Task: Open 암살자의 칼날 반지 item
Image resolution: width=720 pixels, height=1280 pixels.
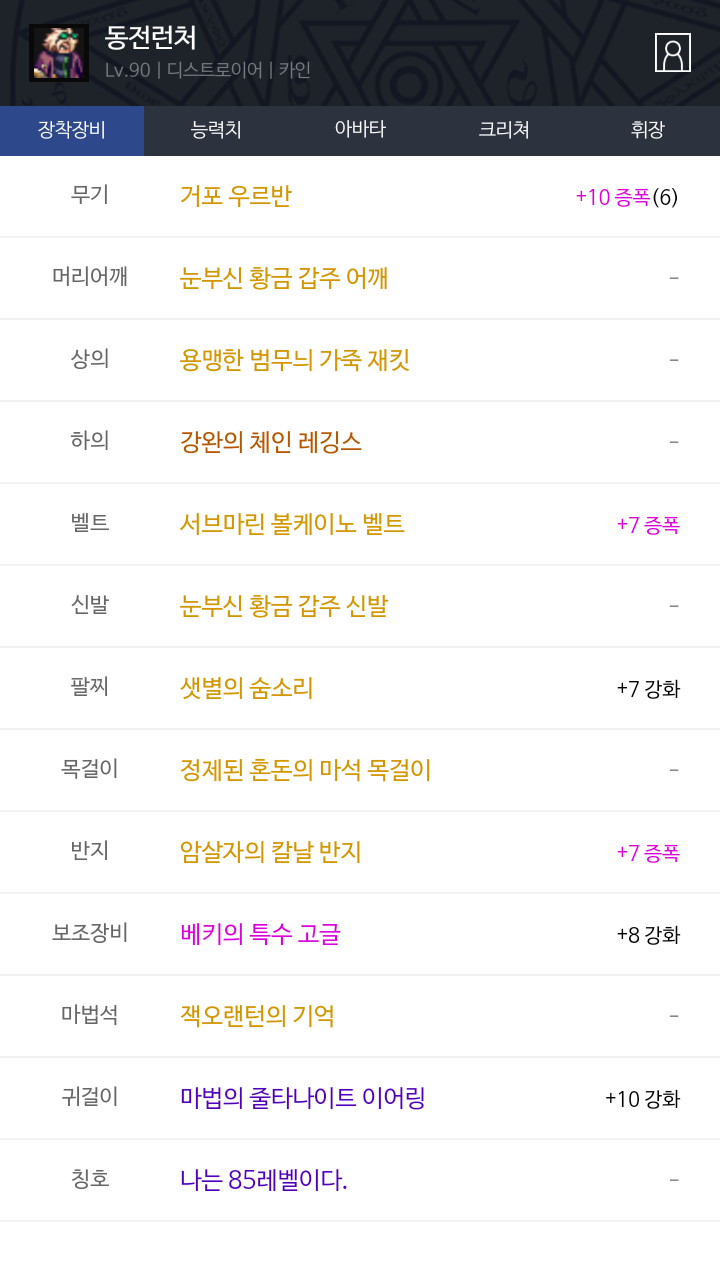Action: coord(271,852)
